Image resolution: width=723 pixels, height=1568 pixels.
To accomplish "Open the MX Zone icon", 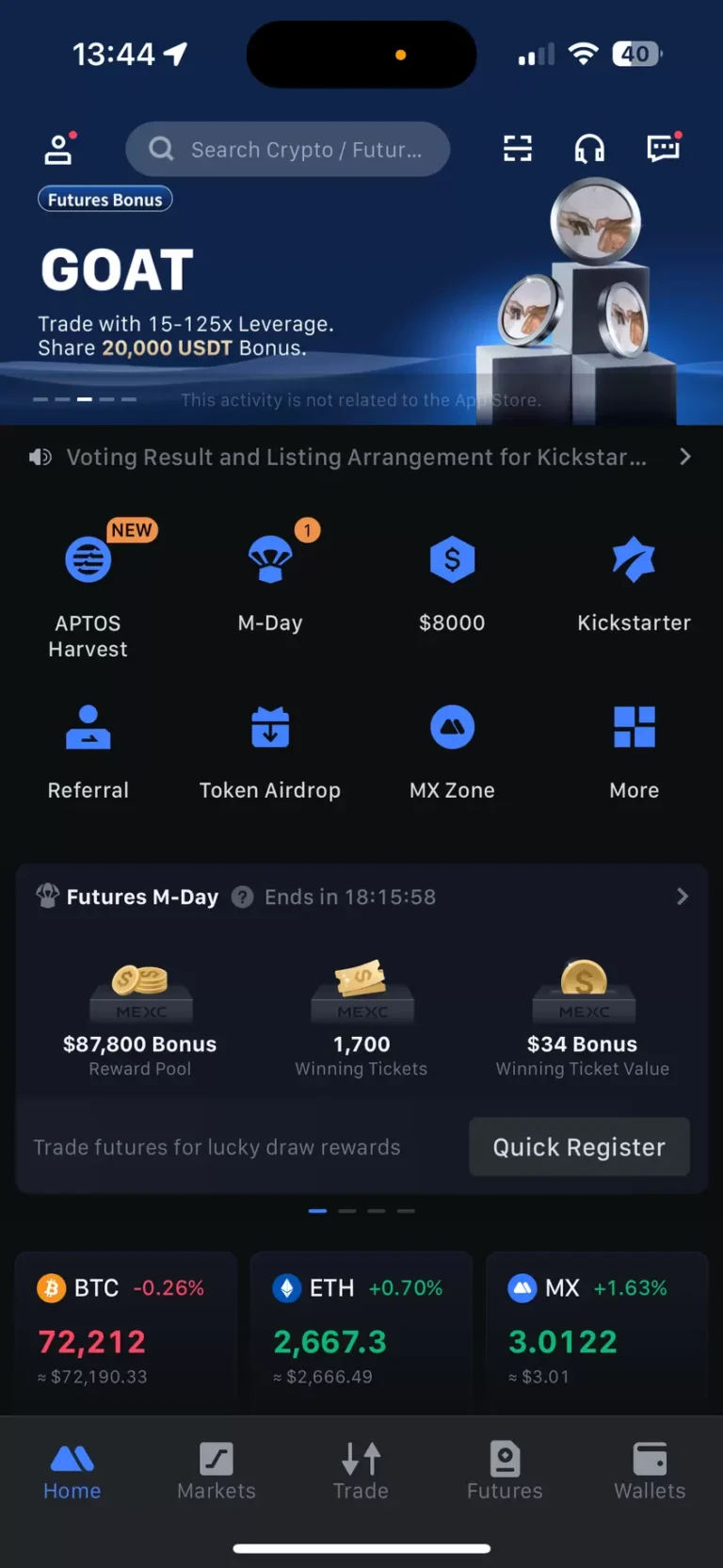I will click(x=452, y=726).
